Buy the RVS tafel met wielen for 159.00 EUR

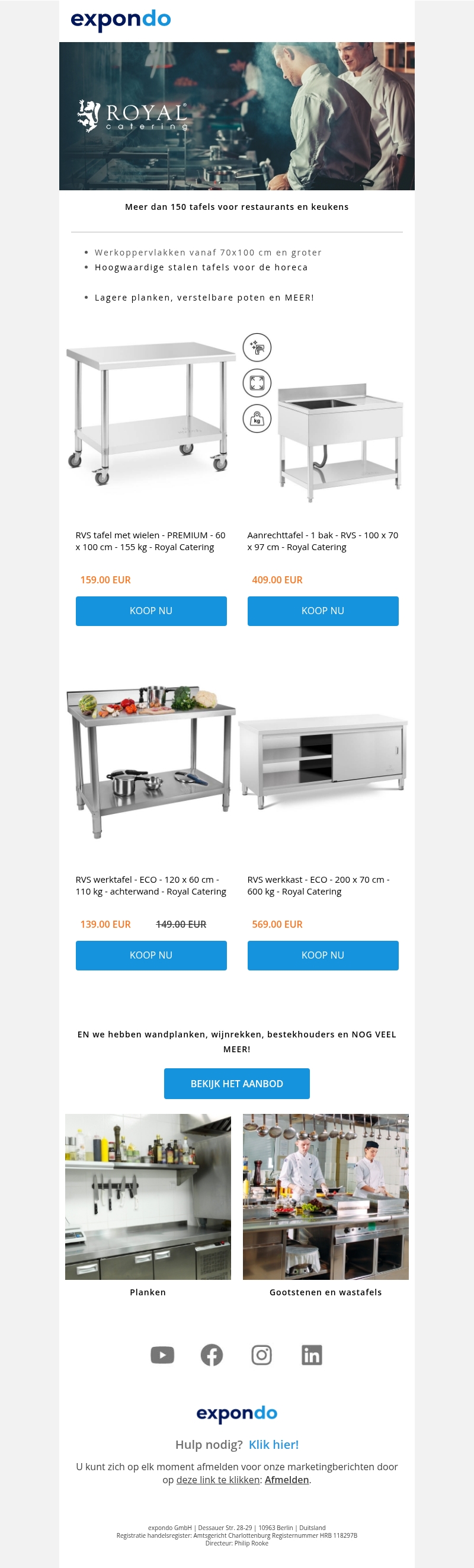(x=151, y=611)
